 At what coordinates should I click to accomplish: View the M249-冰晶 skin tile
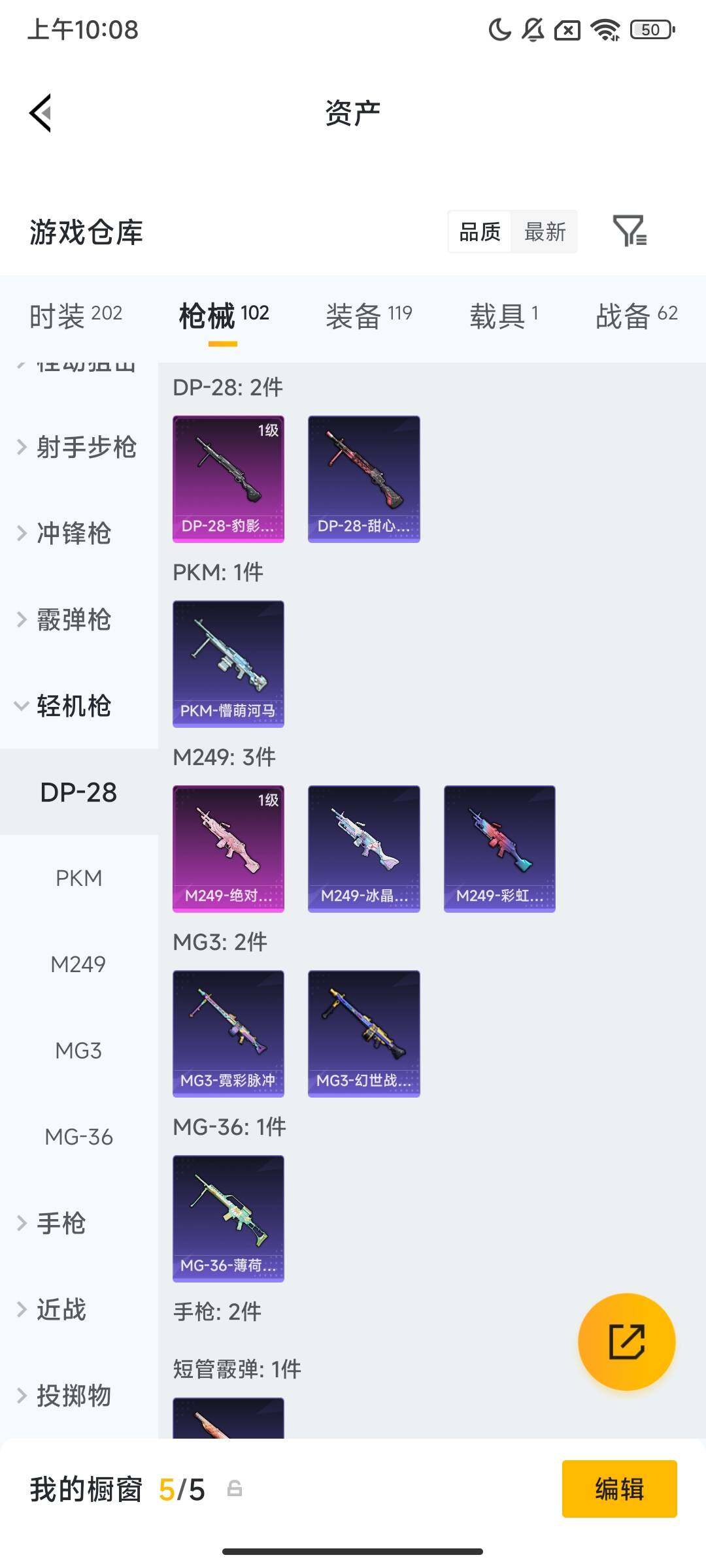click(363, 849)
